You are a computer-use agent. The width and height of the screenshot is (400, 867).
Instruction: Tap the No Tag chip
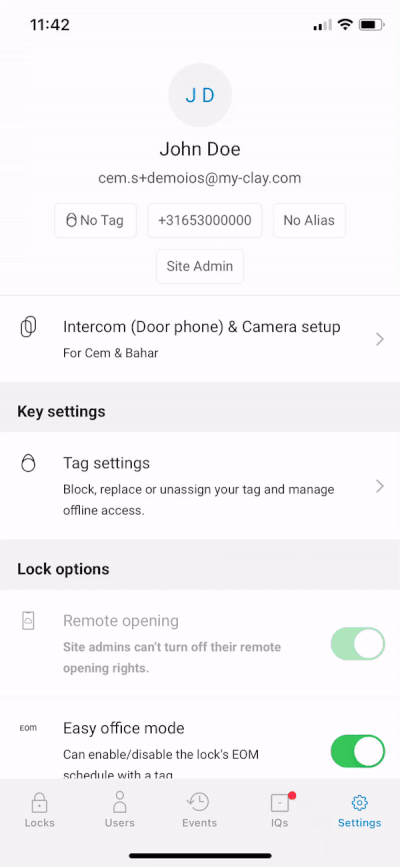[x=95, y=221]
